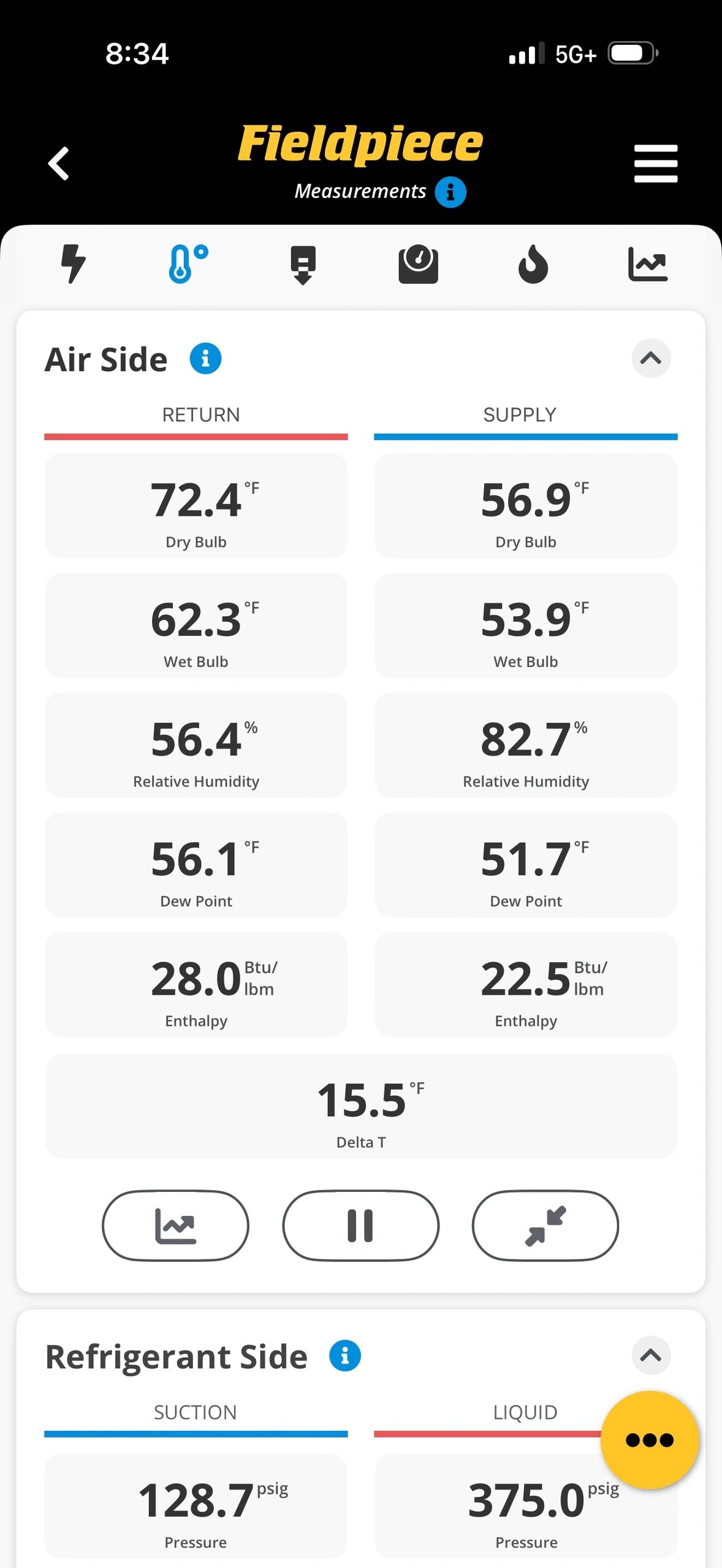Tap the info icon next to Measurements

coord(450,192)
